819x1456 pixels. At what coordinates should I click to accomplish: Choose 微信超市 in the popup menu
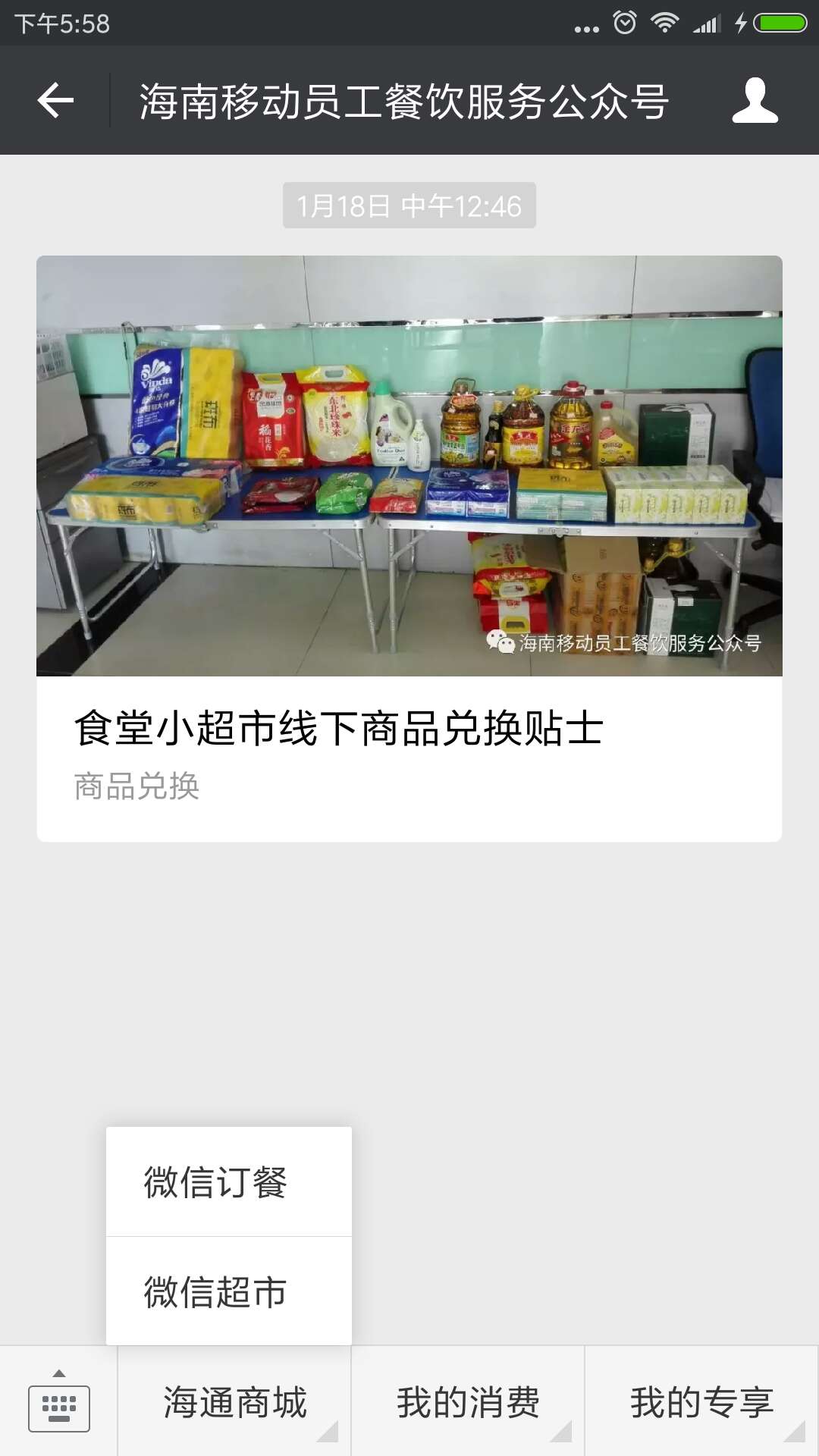(229, 1291)
